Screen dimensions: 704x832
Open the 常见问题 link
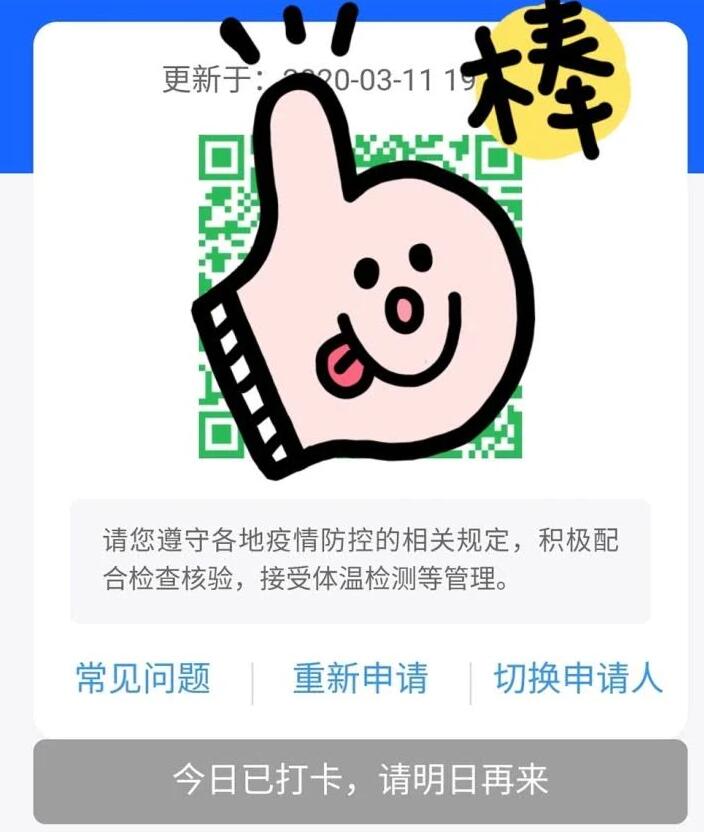(x=143, y=679)
